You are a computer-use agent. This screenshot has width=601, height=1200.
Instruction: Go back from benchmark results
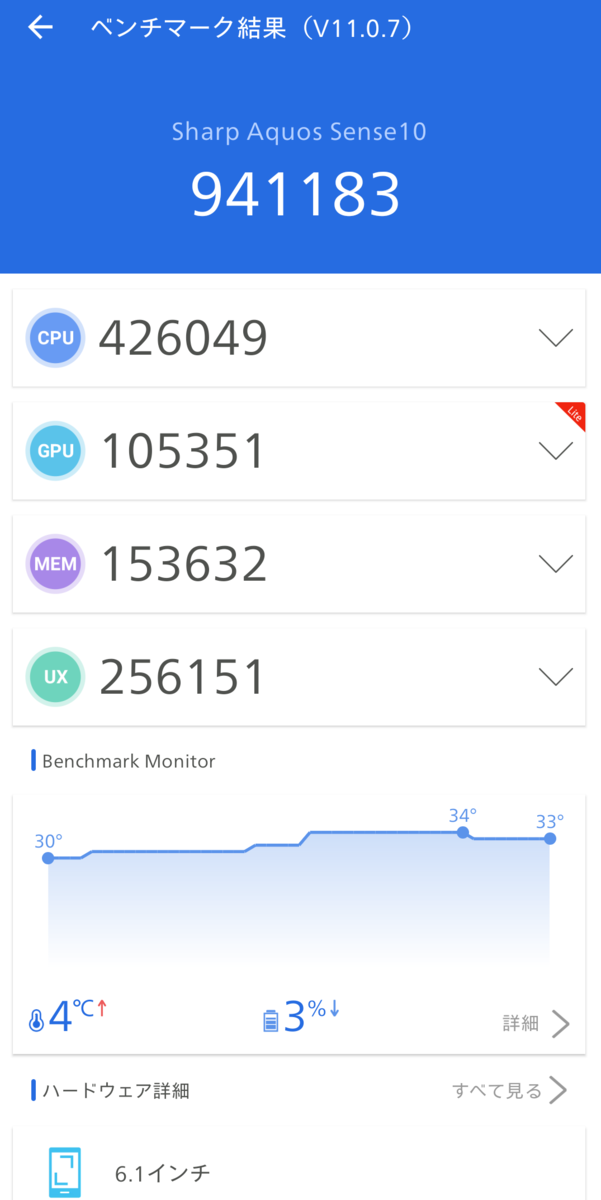pos(40,28)
